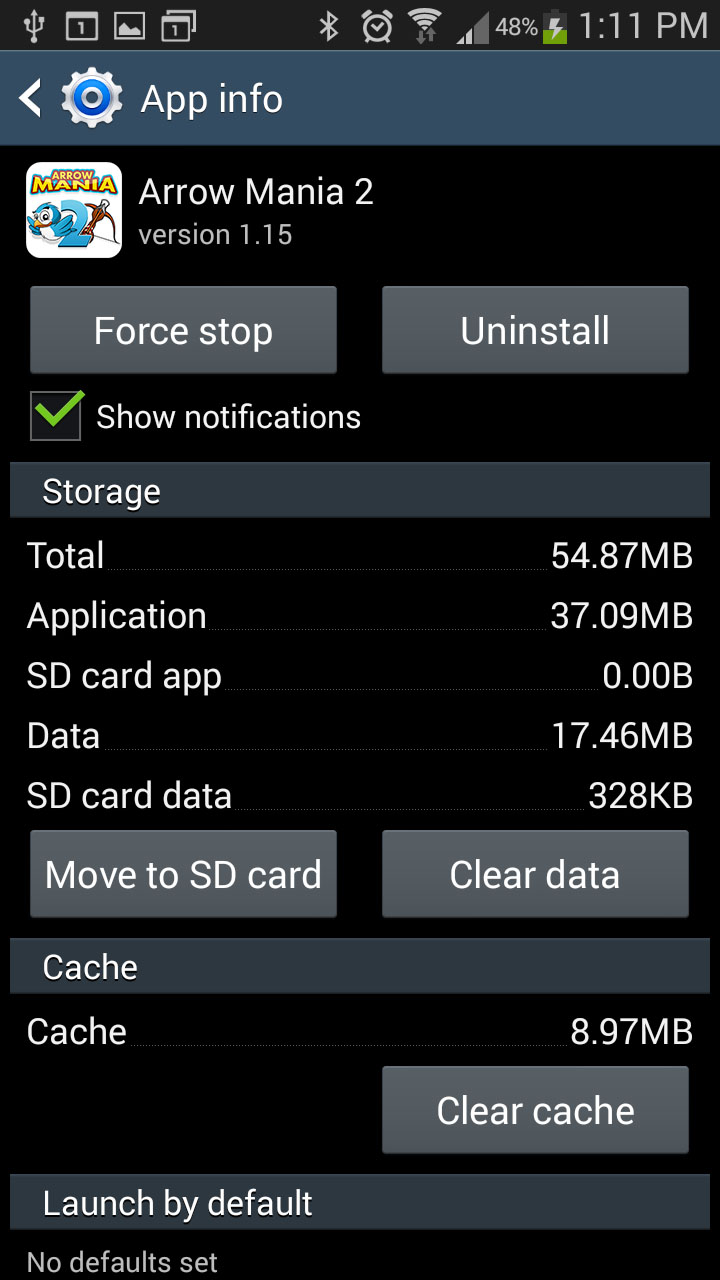Image resolution: width=720 pixels, height=1280 pixels.
Task: Go back from App info
Action: pos(32,99)
